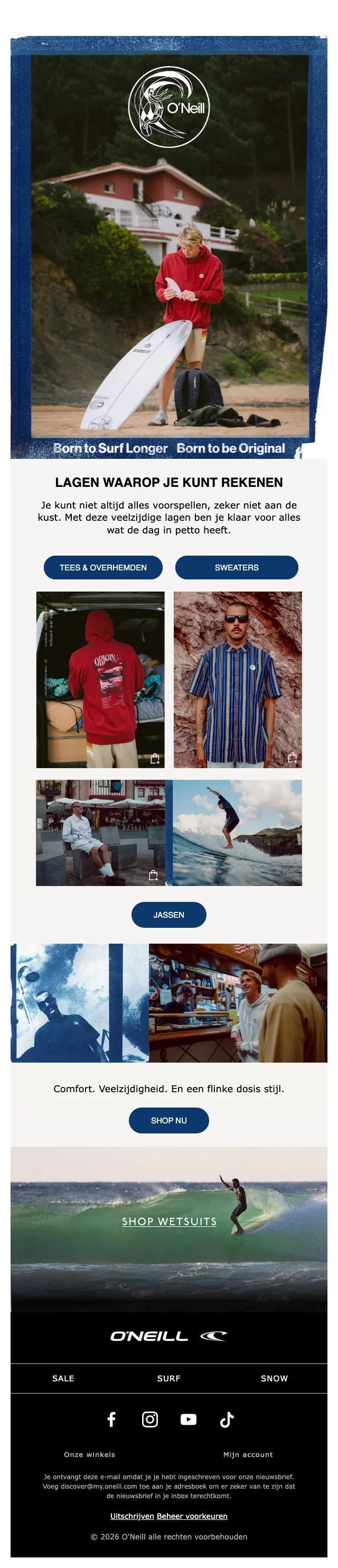View the blue striped shirt product

click(x=238, y=679)
